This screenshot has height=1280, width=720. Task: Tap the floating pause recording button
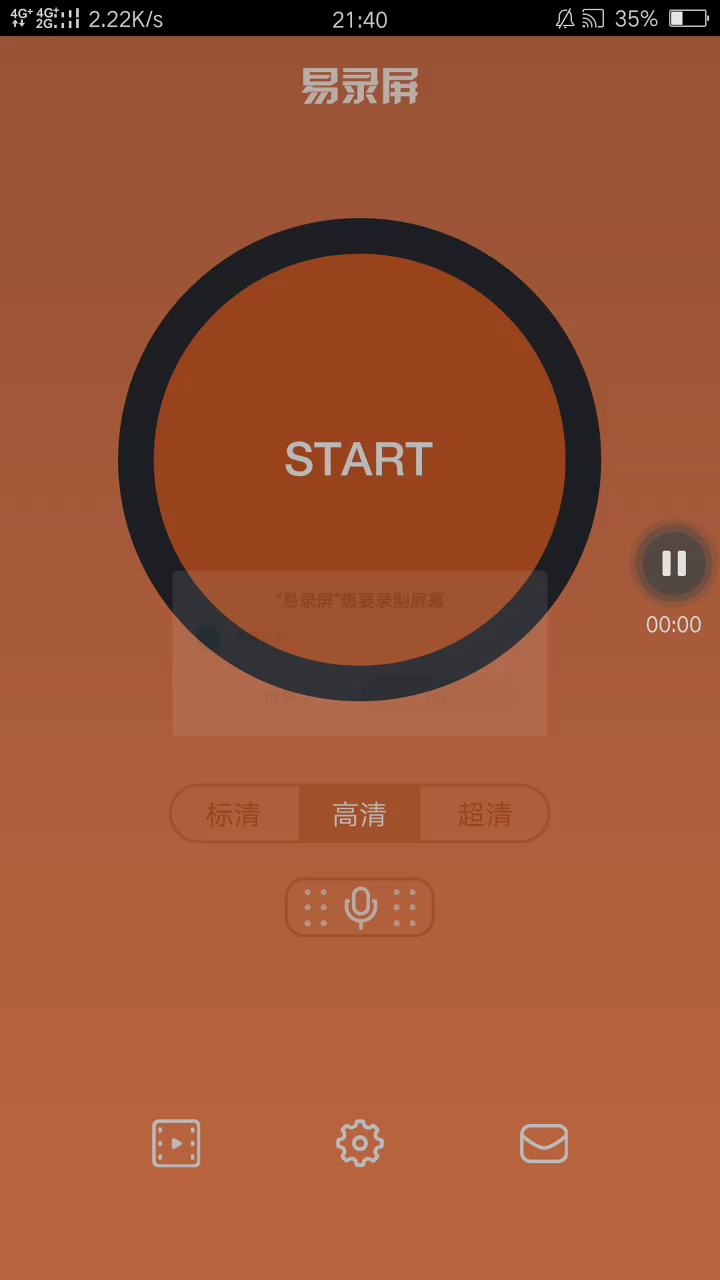coord(674,564)
